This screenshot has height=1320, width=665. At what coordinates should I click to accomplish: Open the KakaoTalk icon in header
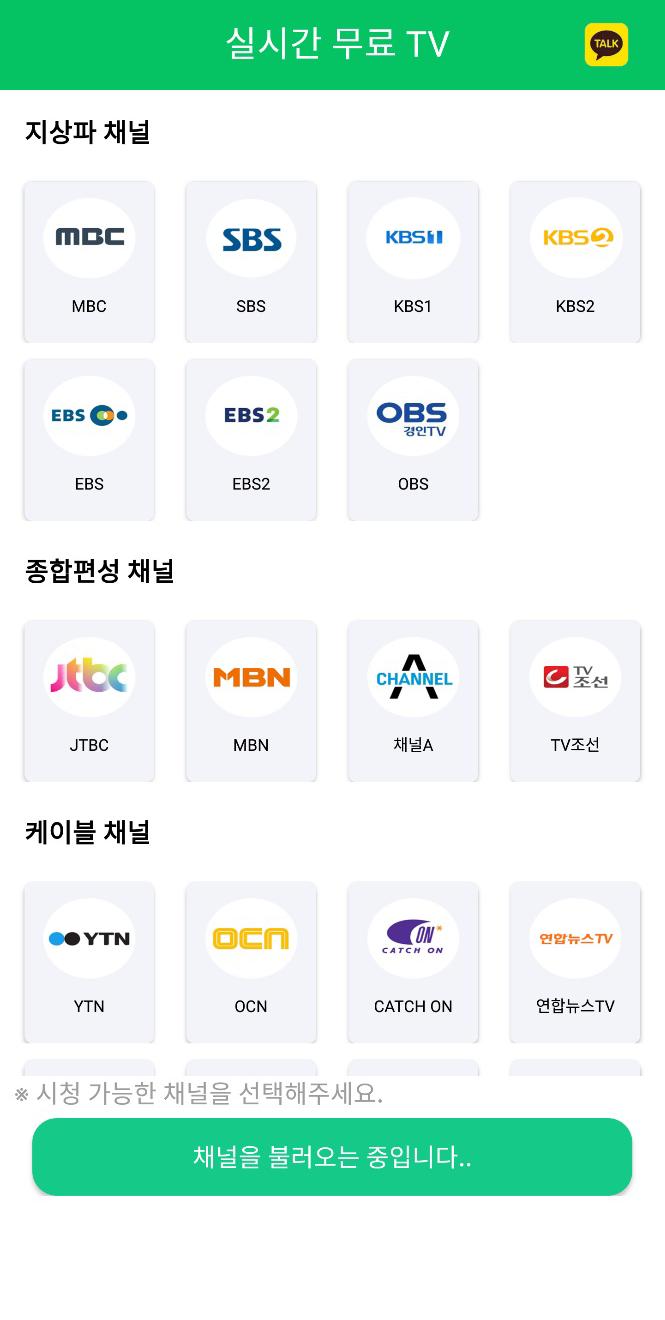click(x=606, y=44)
